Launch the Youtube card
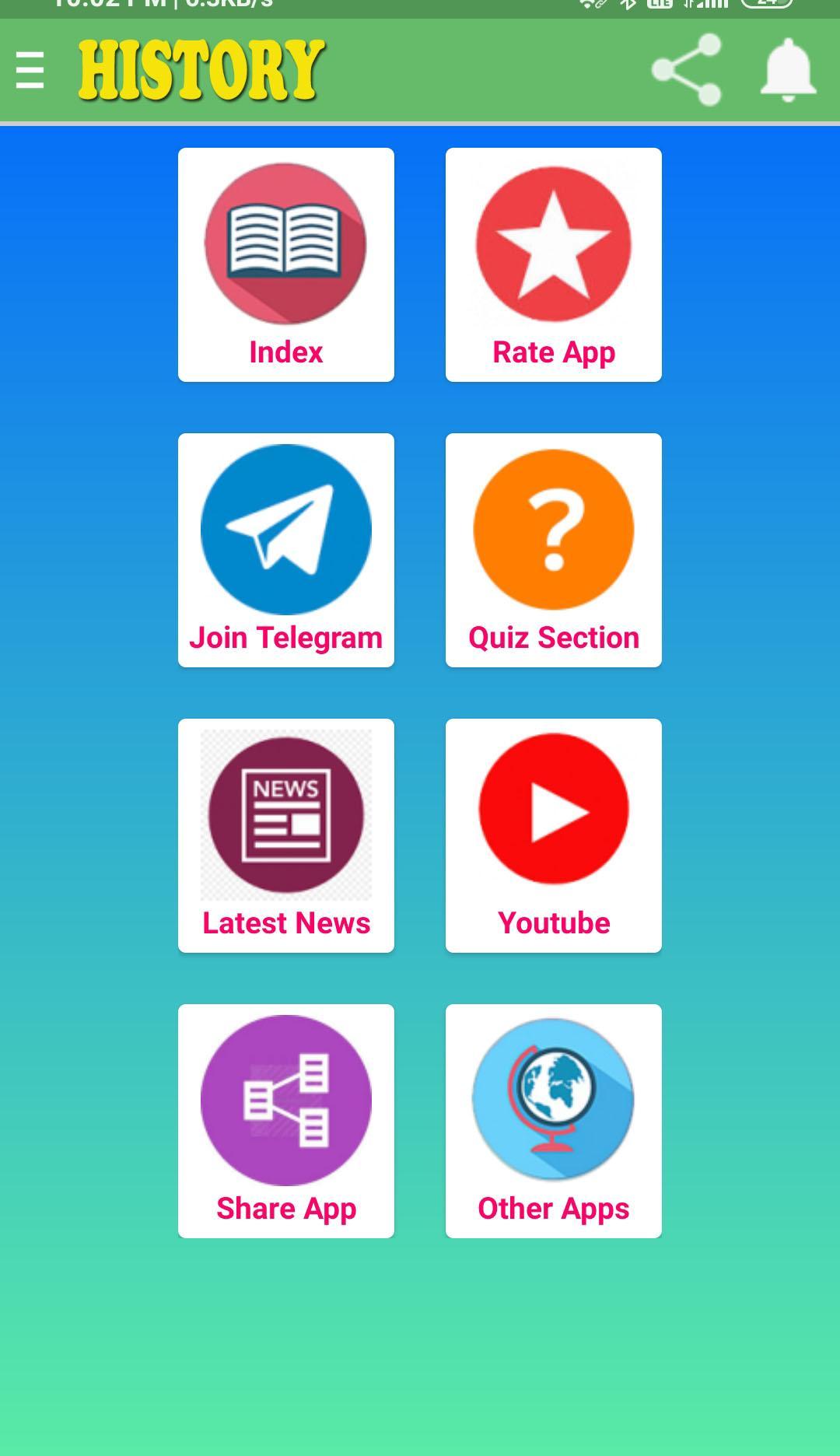 554,835
